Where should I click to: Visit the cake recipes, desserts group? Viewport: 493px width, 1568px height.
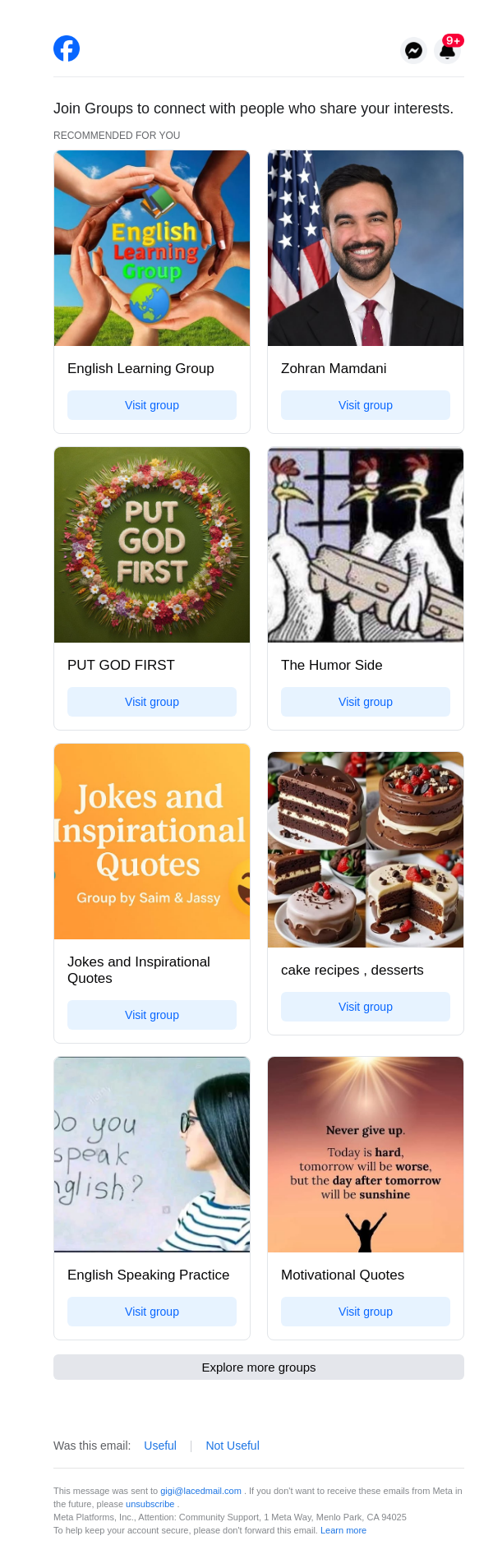coord(366,1007)
